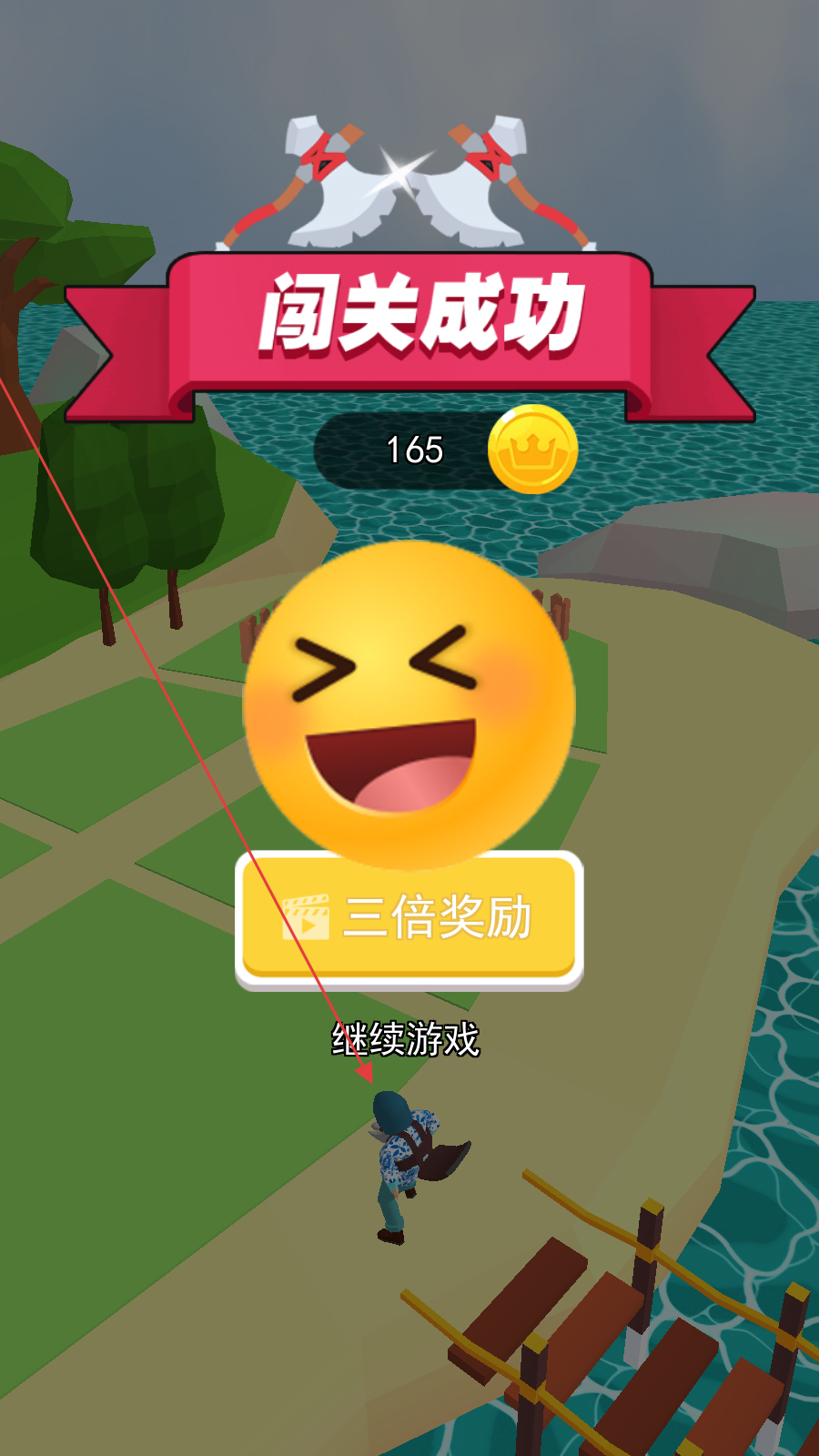Screen dimensions: 819x1456
Task: Claim the 三倍奖励 triple reward
Action: click(x=409, y=919)
